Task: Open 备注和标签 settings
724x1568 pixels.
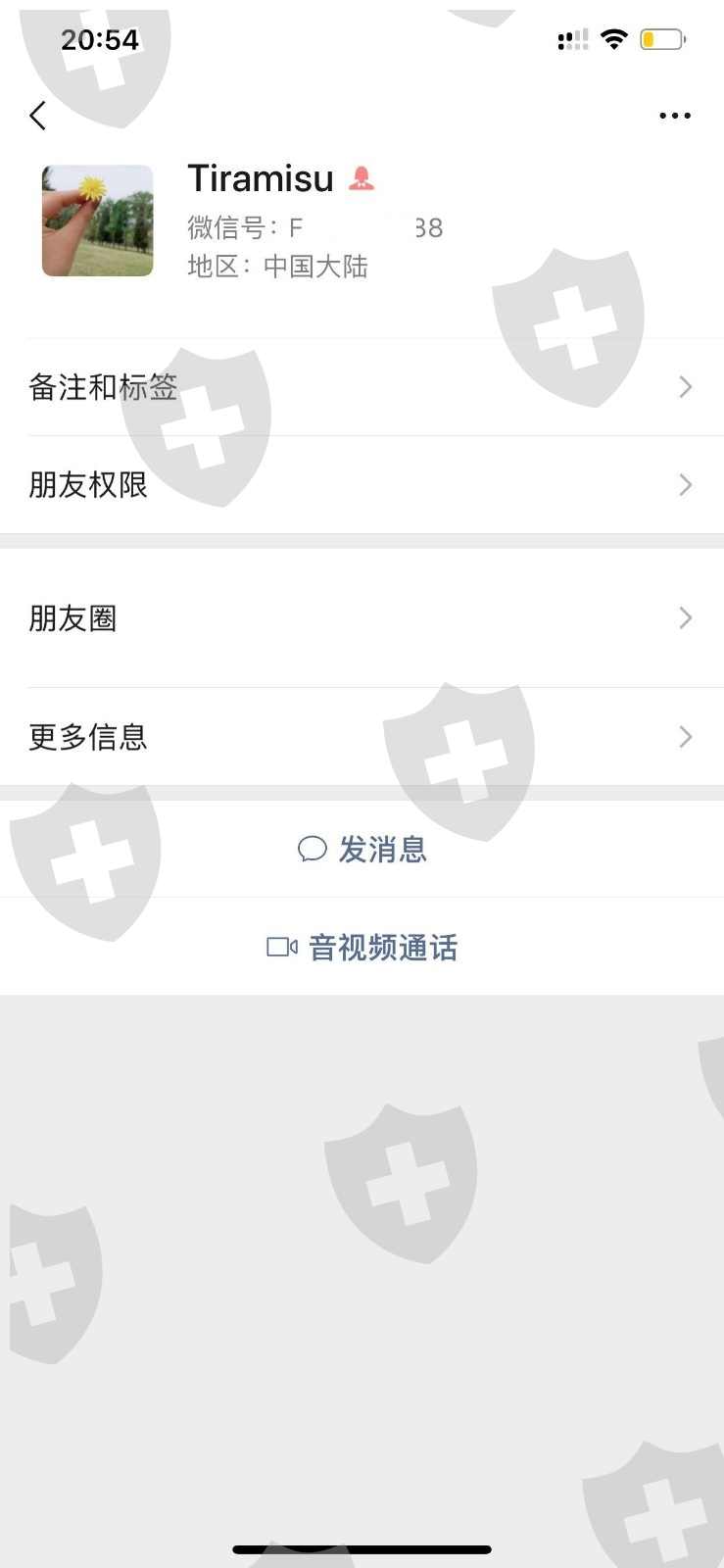Action: 362,387
